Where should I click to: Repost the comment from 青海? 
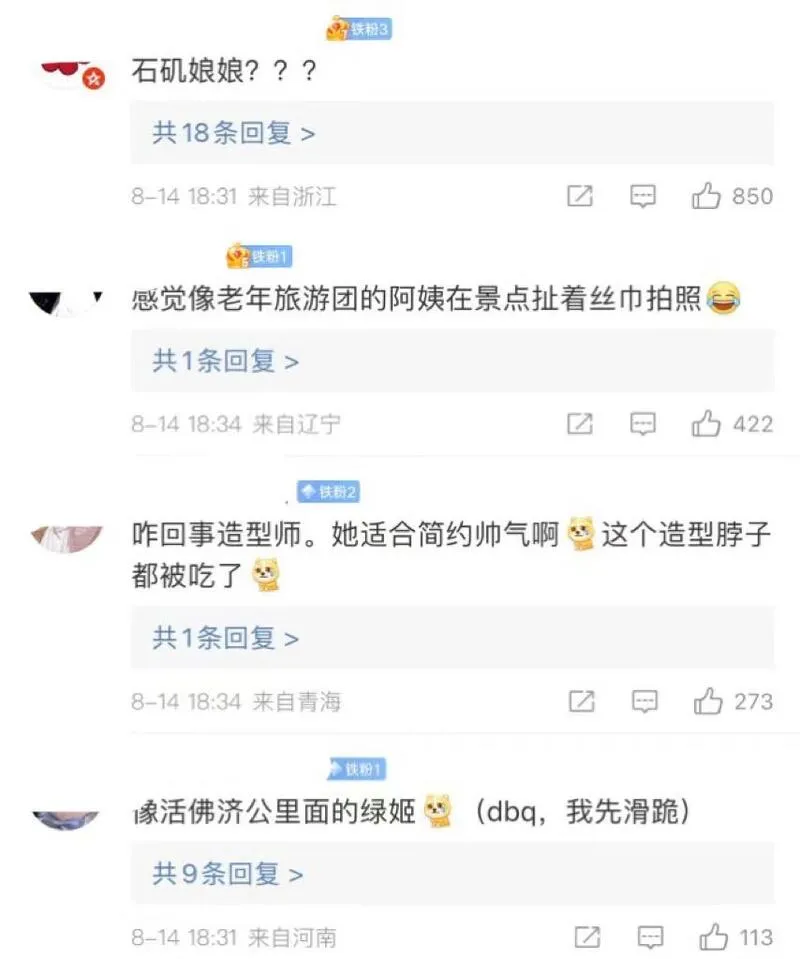(582, 701)
